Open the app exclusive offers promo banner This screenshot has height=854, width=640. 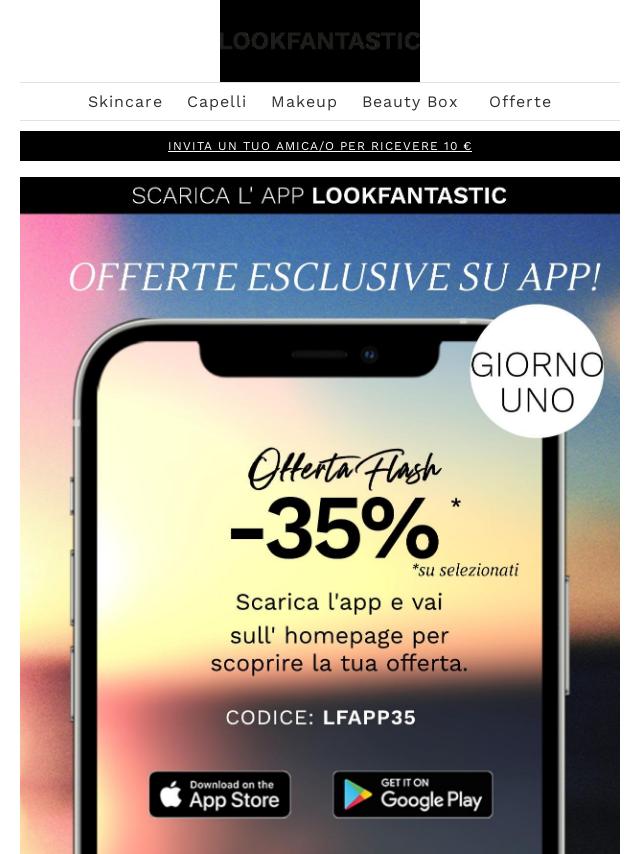coord(320,500)
